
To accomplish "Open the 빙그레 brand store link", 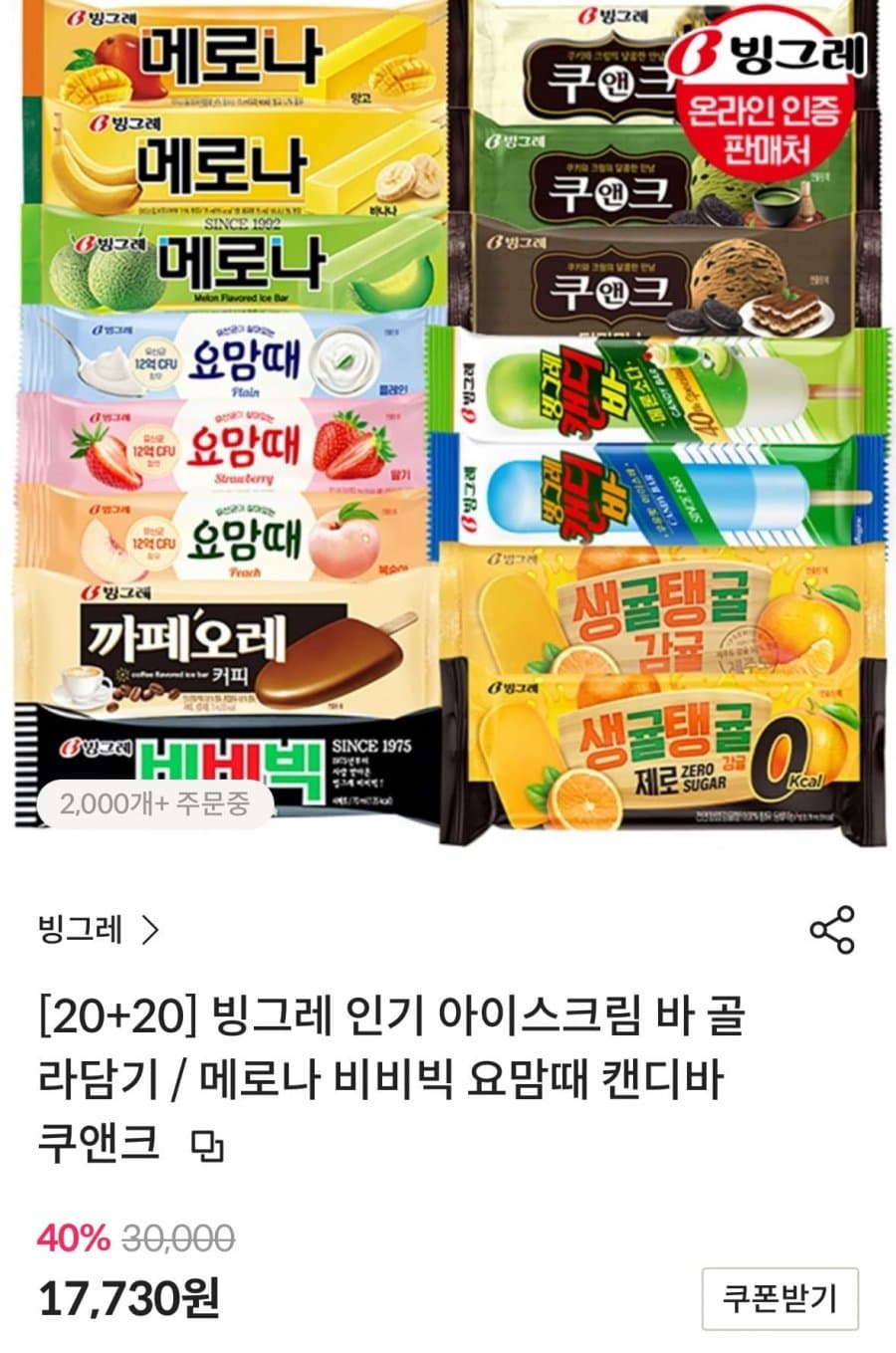I will [x=98, y=931].
